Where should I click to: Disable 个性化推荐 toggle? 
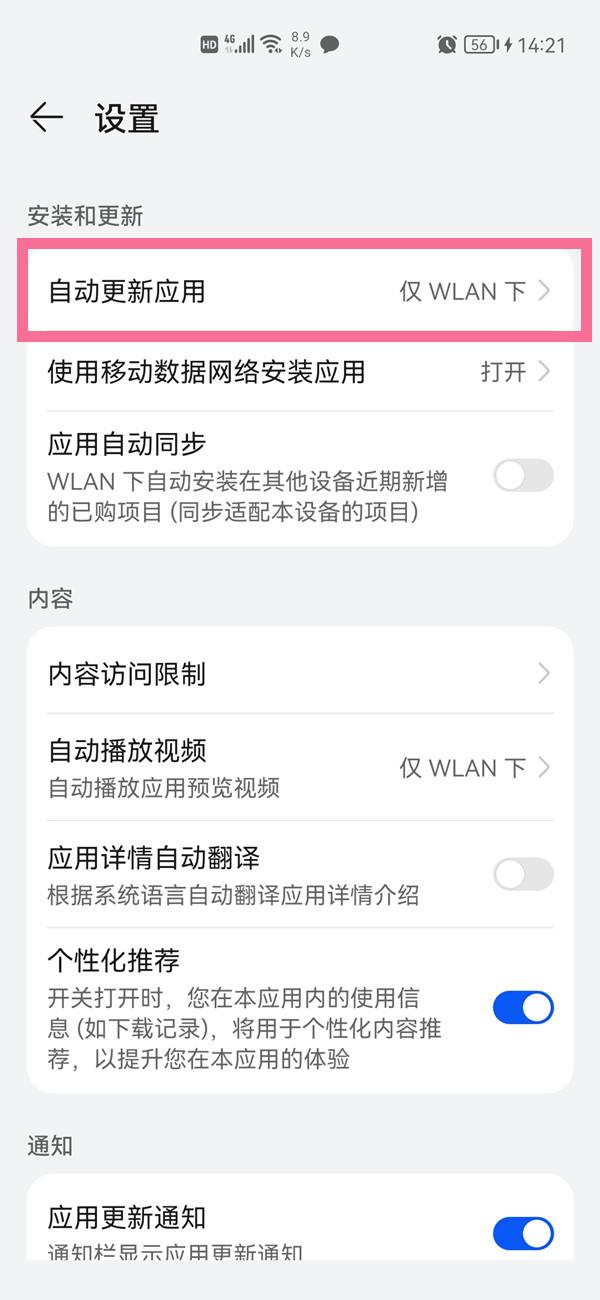click(x=523, y=1008)
